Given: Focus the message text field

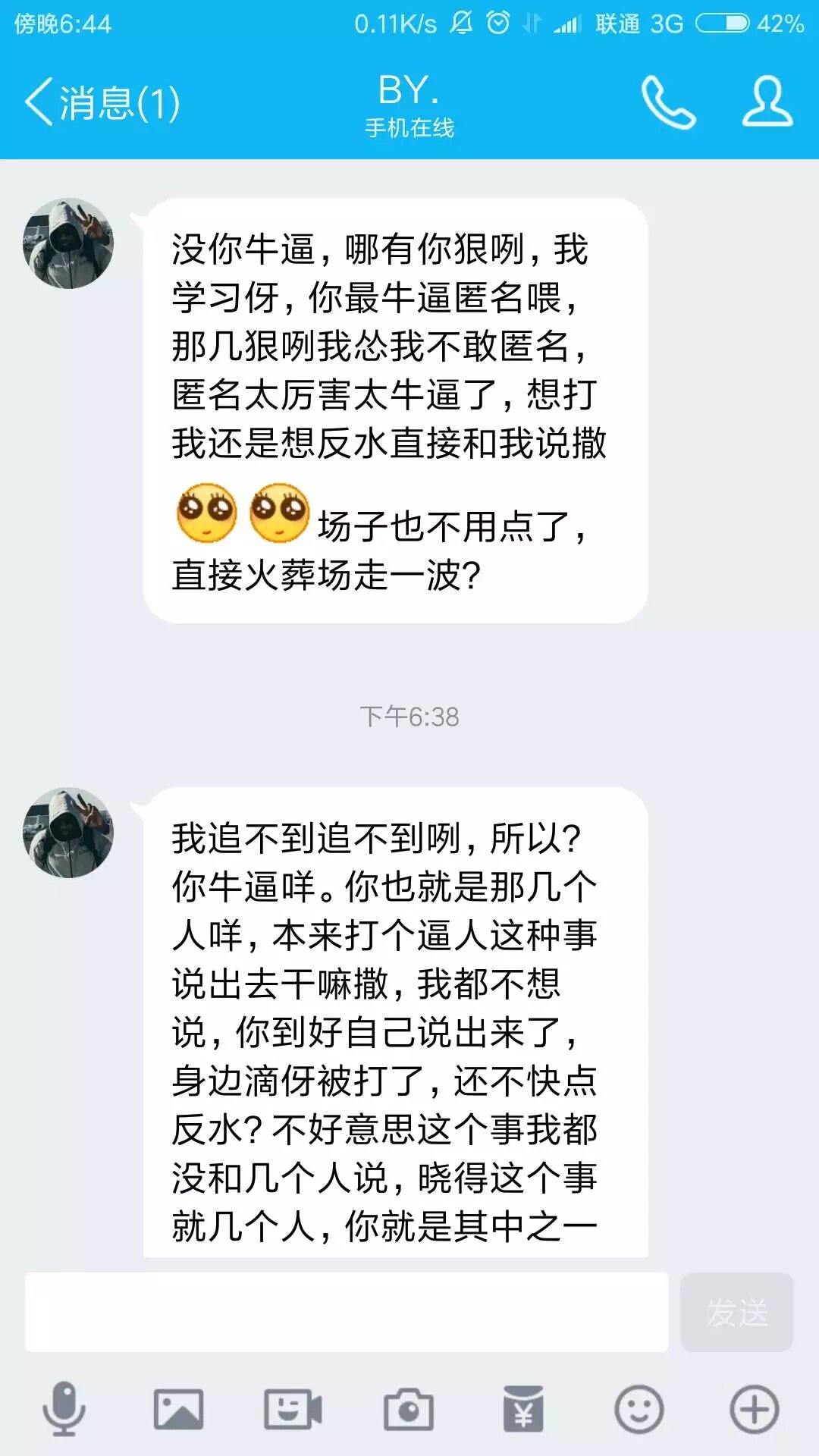Looking at the screenshot, I should point(347,1313).
